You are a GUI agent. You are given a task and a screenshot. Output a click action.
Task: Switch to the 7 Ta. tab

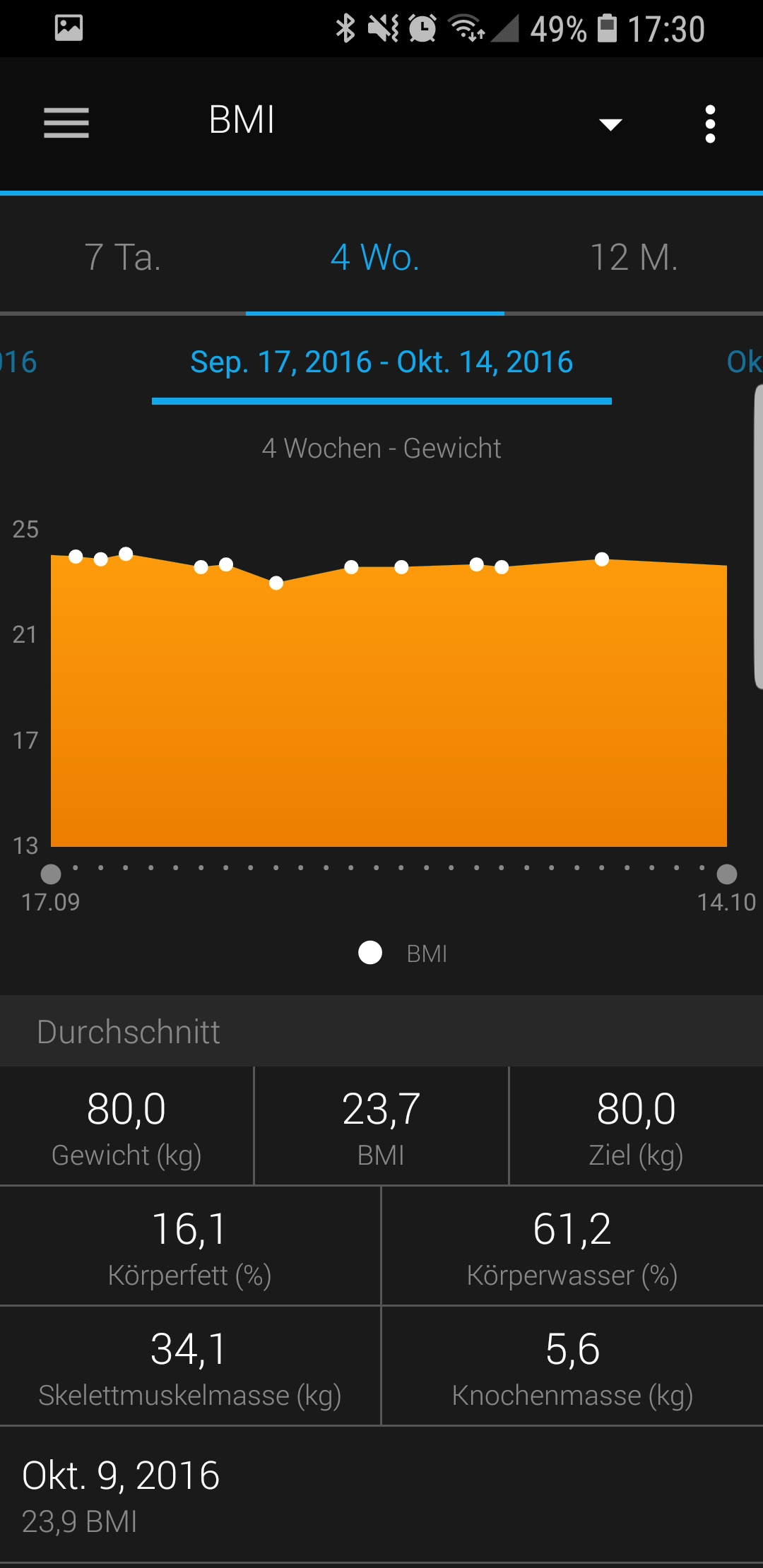(123, 257)
